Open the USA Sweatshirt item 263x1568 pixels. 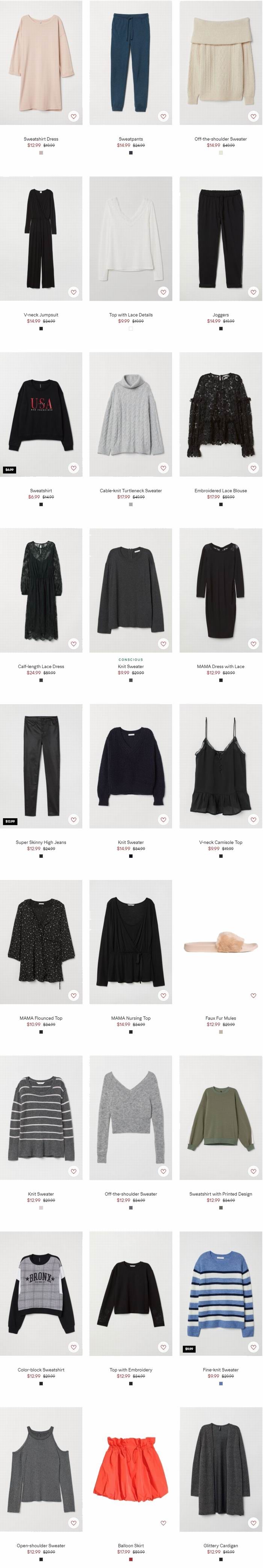point(41,414)
